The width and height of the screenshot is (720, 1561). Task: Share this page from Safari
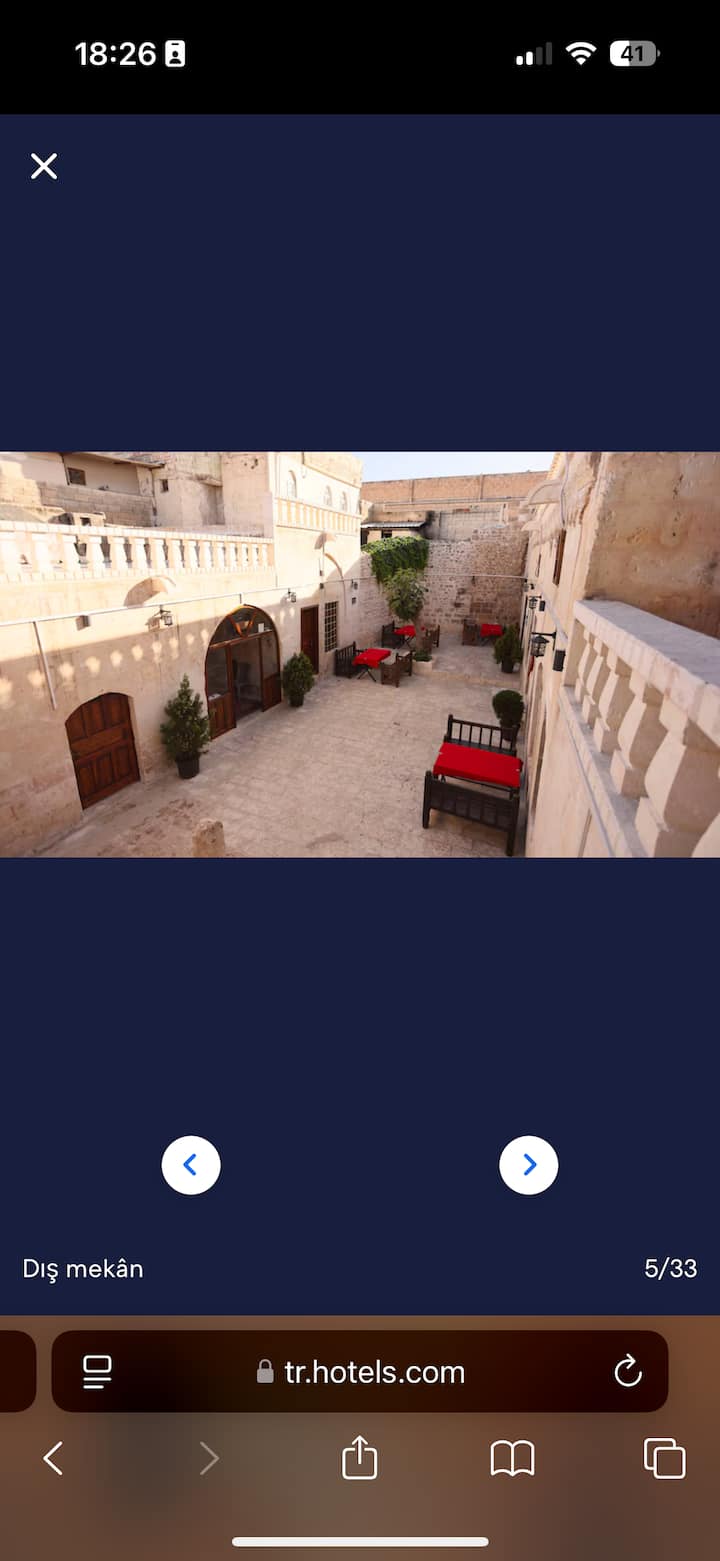[x=359, y=1458]
